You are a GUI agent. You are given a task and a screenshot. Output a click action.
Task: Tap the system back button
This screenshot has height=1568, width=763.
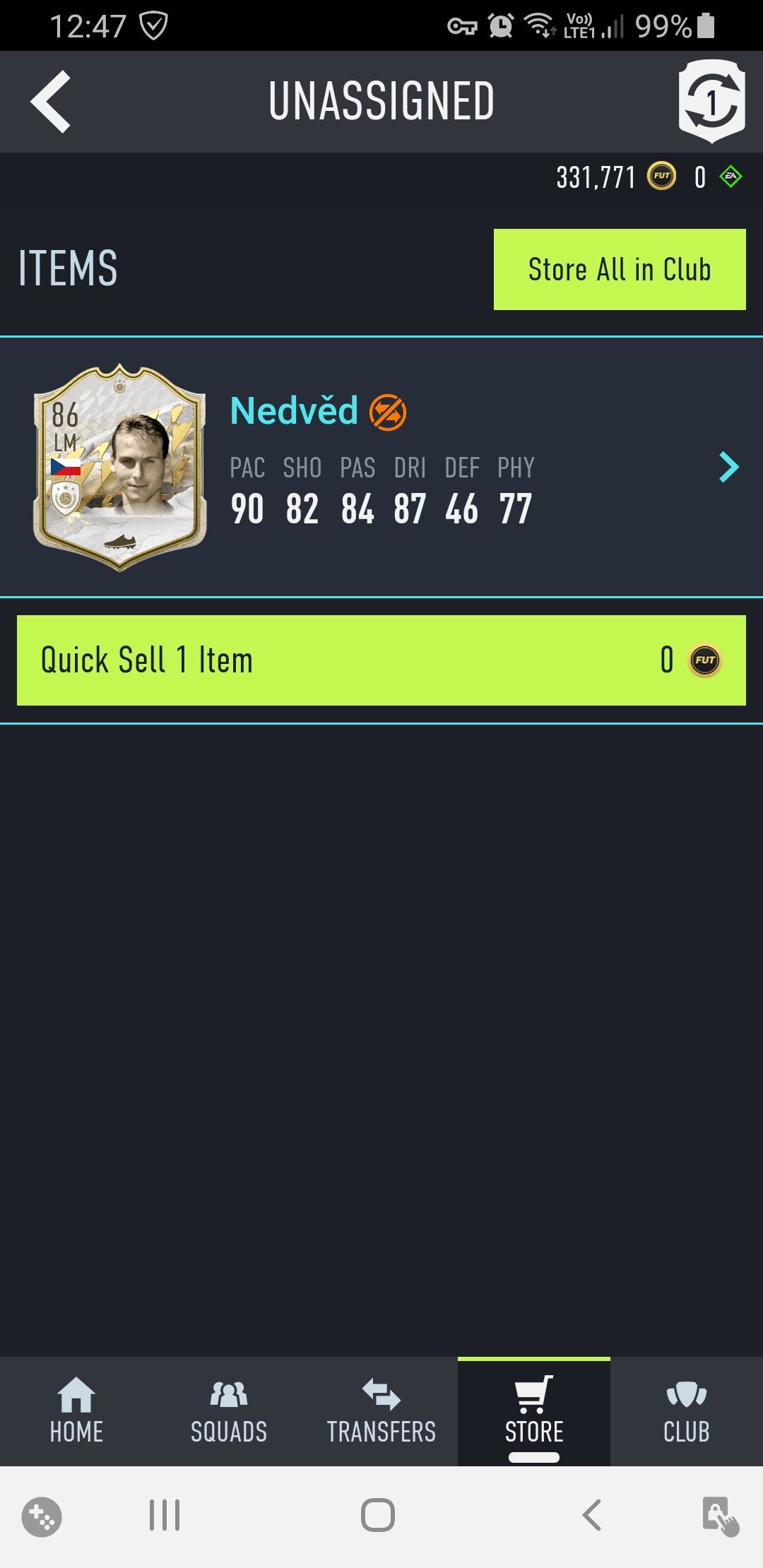(x=592, y=1516)
